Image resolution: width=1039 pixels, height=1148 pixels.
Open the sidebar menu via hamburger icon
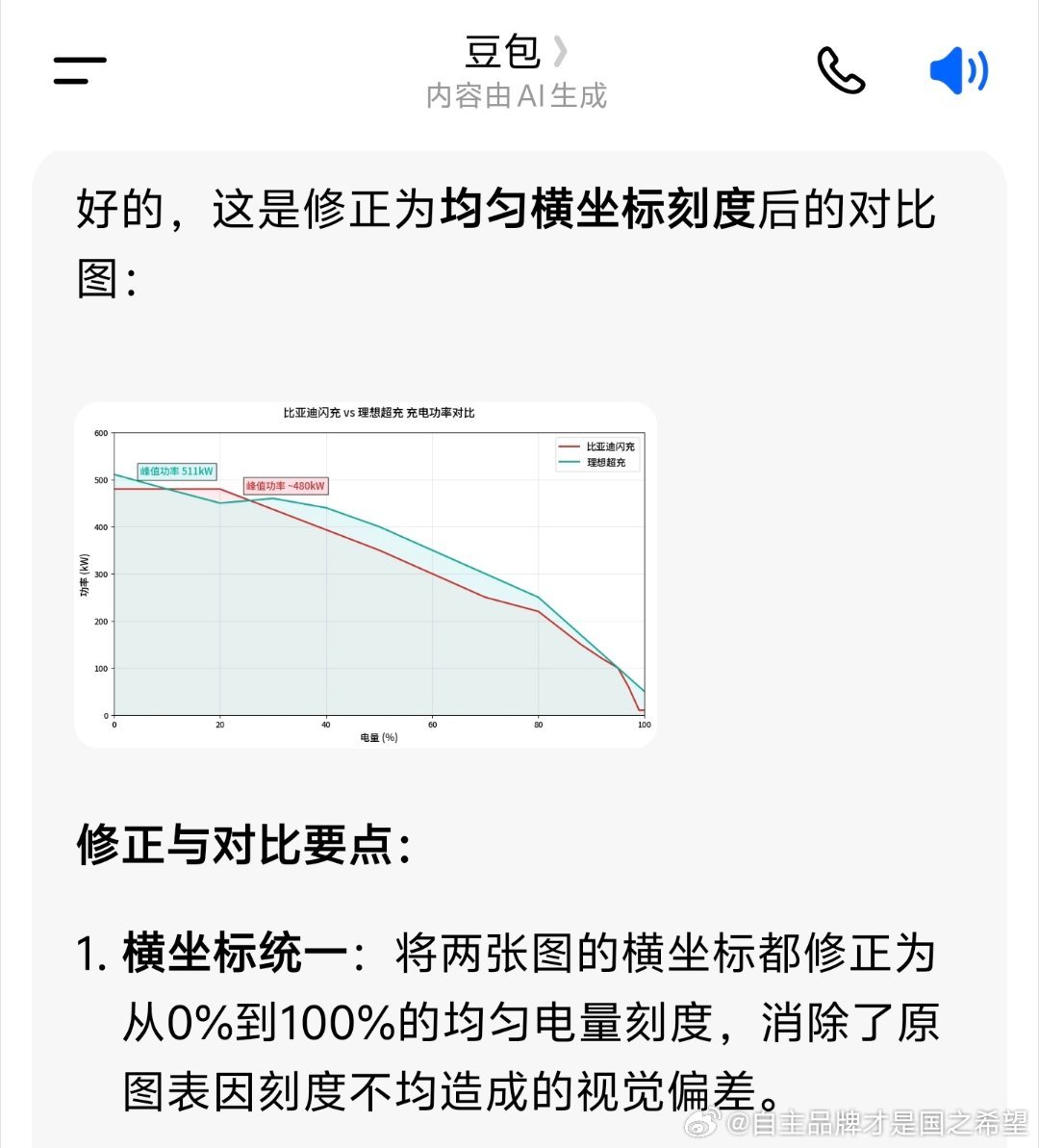click(x=79, y=69)
